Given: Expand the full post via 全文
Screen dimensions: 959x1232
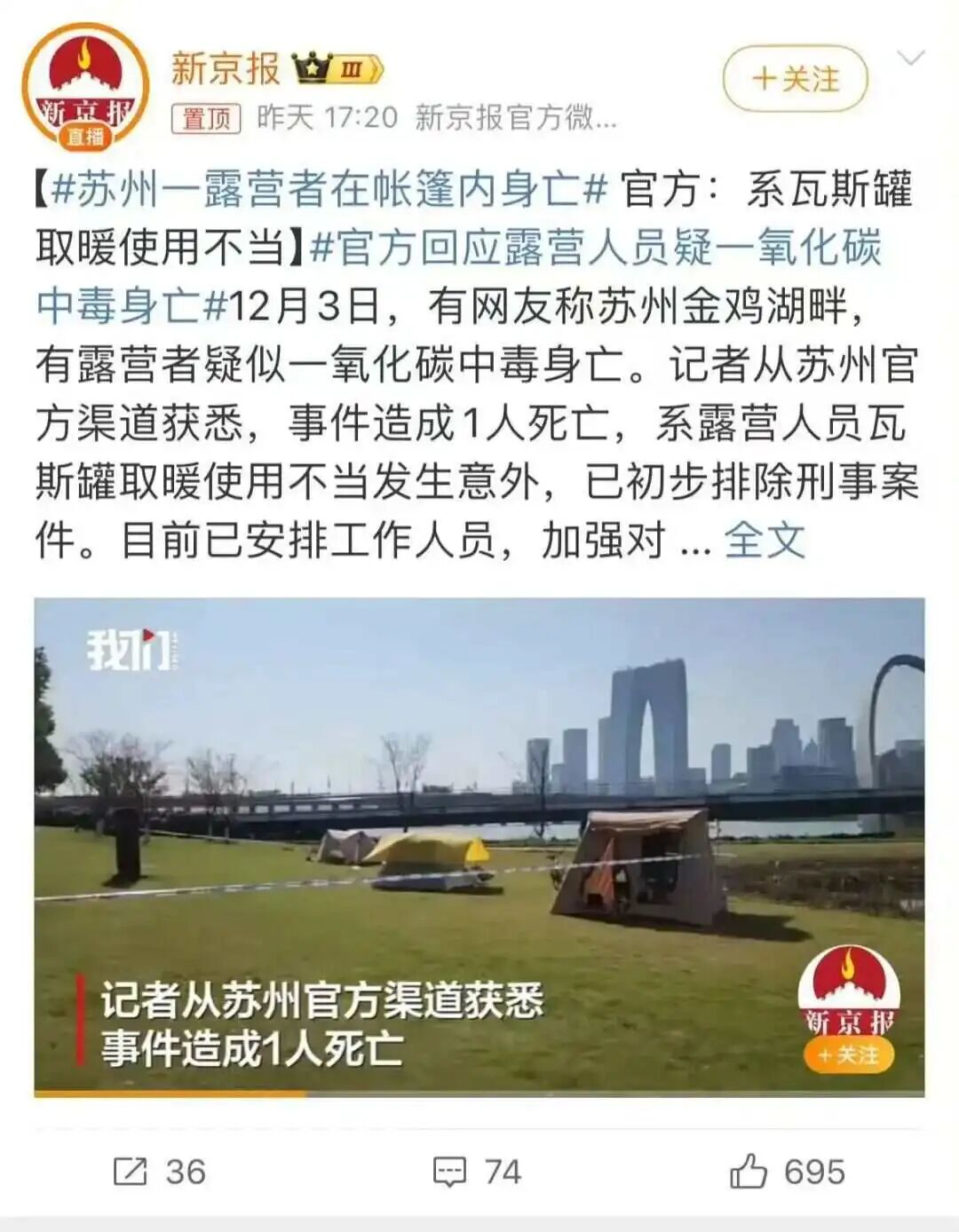Looking at the screenshot, I should tap(764, 540).
